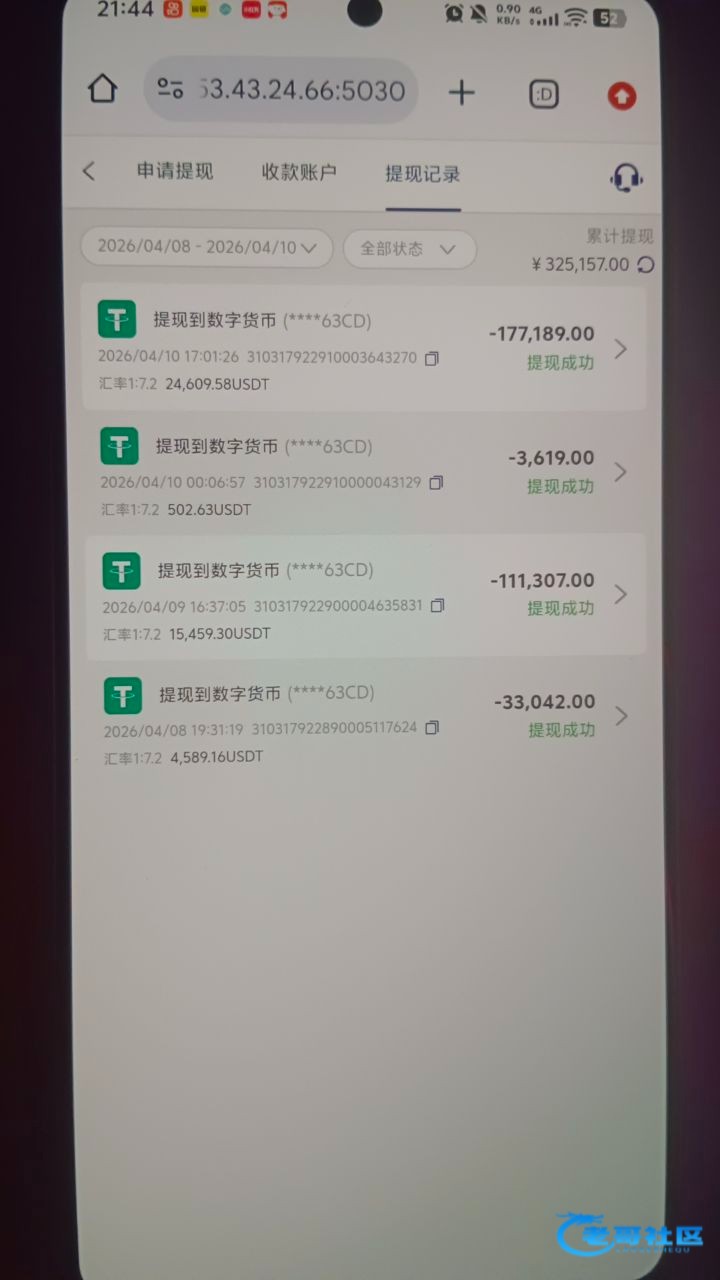The width and height of the screenshot is (720, 1280).
Task: Go back with the page back arrow
Action: tap(89, 171)
